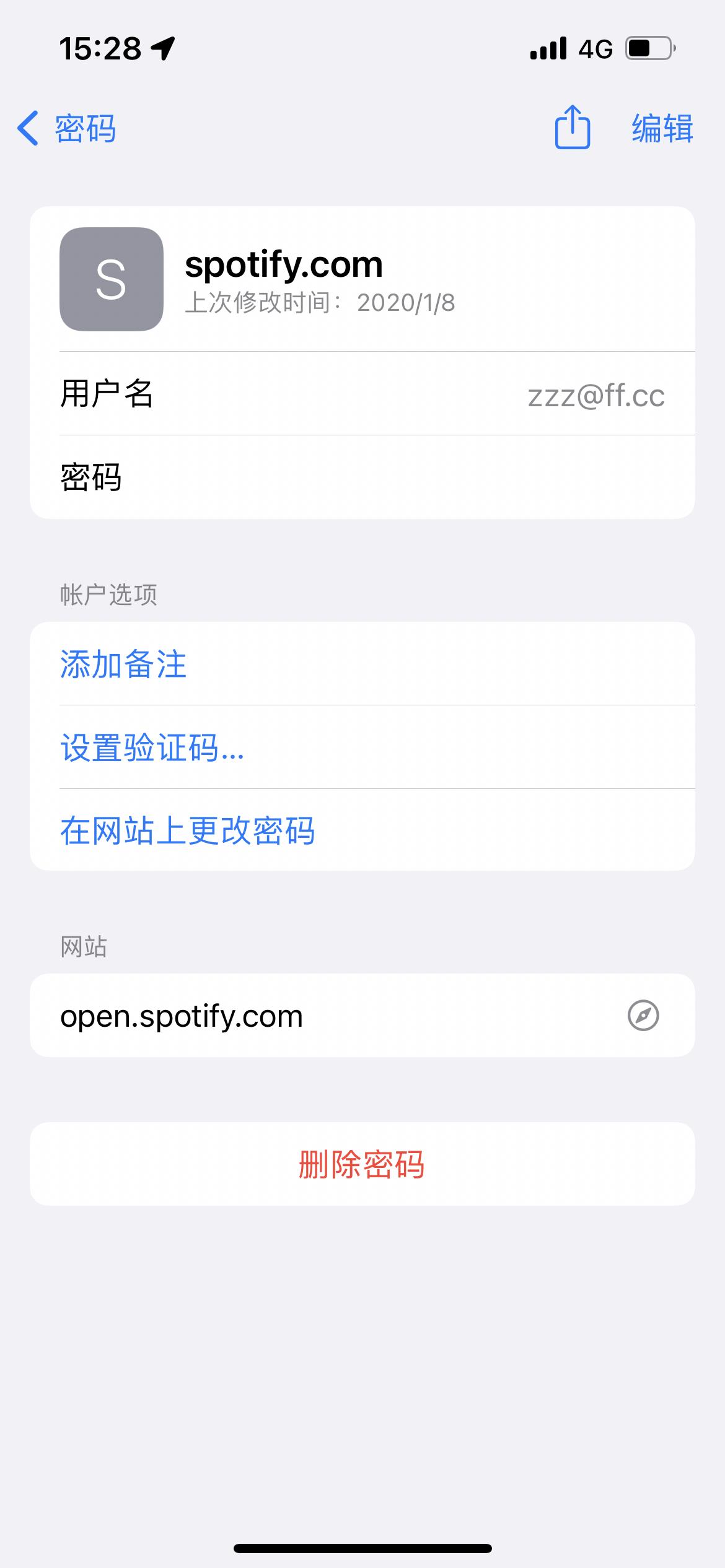Tap the battery indicator in status bar
Viewport: 725px width, 1568px height.
[646, 48]
